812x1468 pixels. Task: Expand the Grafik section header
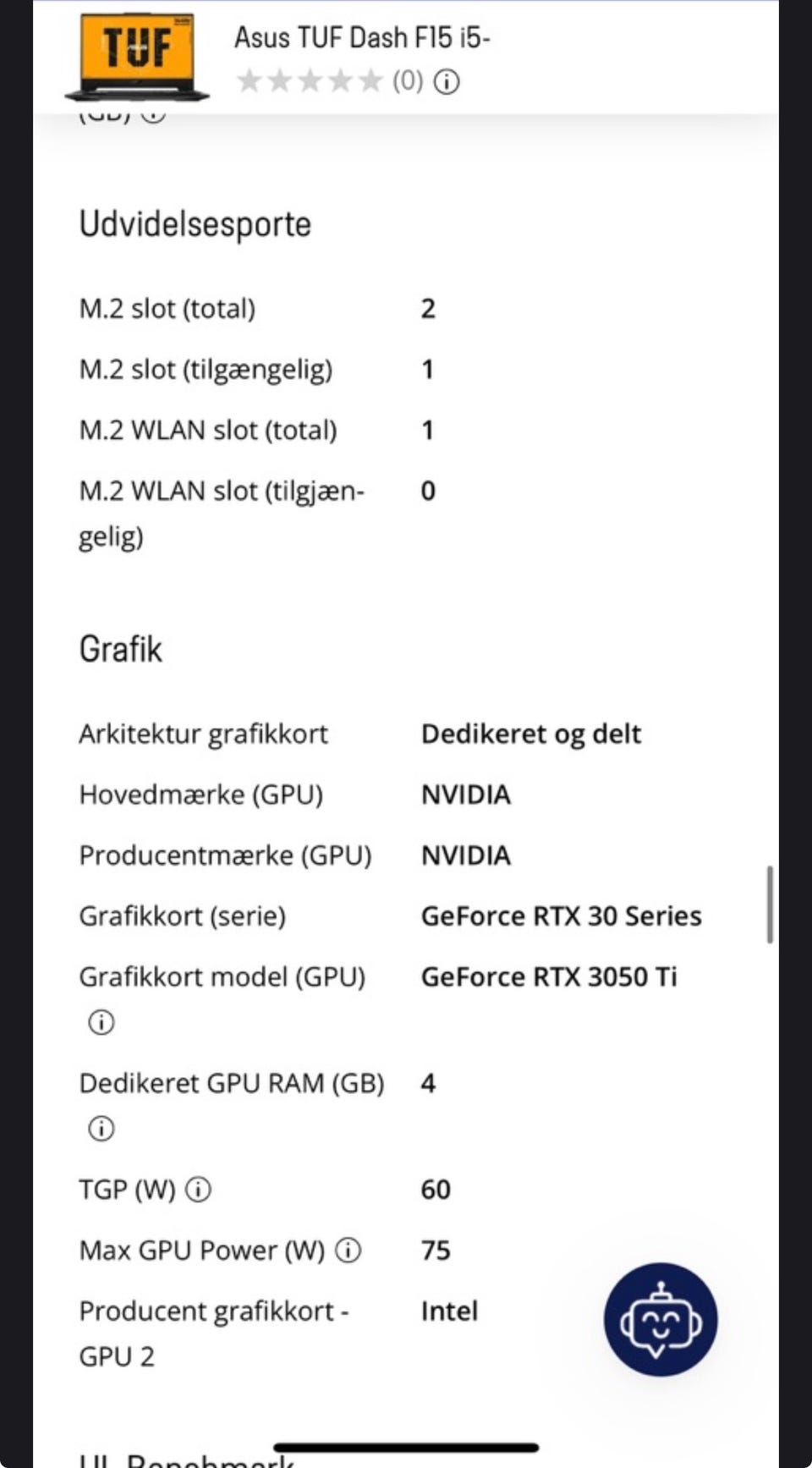(120, 649)
